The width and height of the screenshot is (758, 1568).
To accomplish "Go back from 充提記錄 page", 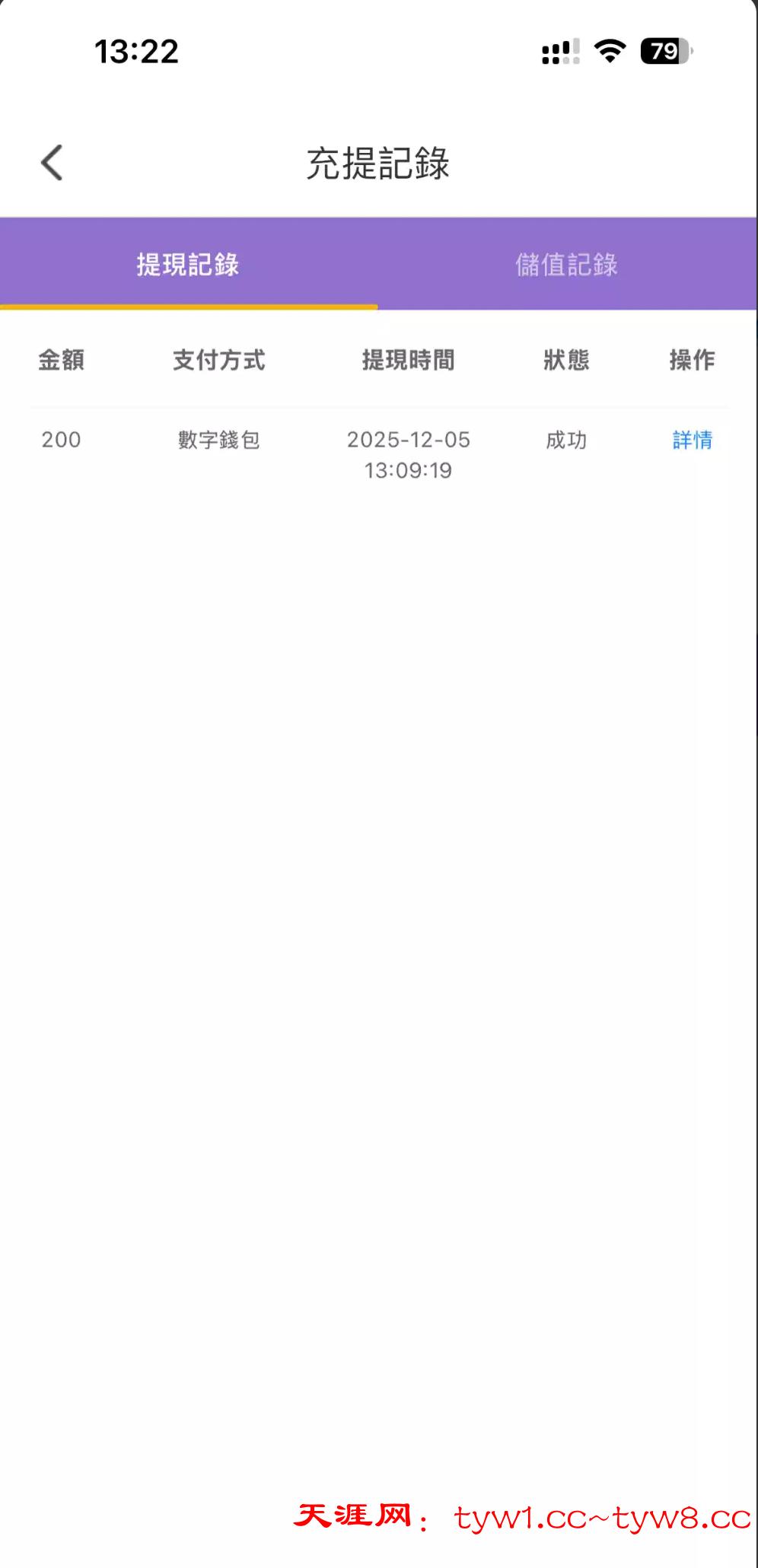I will point(52,163).
